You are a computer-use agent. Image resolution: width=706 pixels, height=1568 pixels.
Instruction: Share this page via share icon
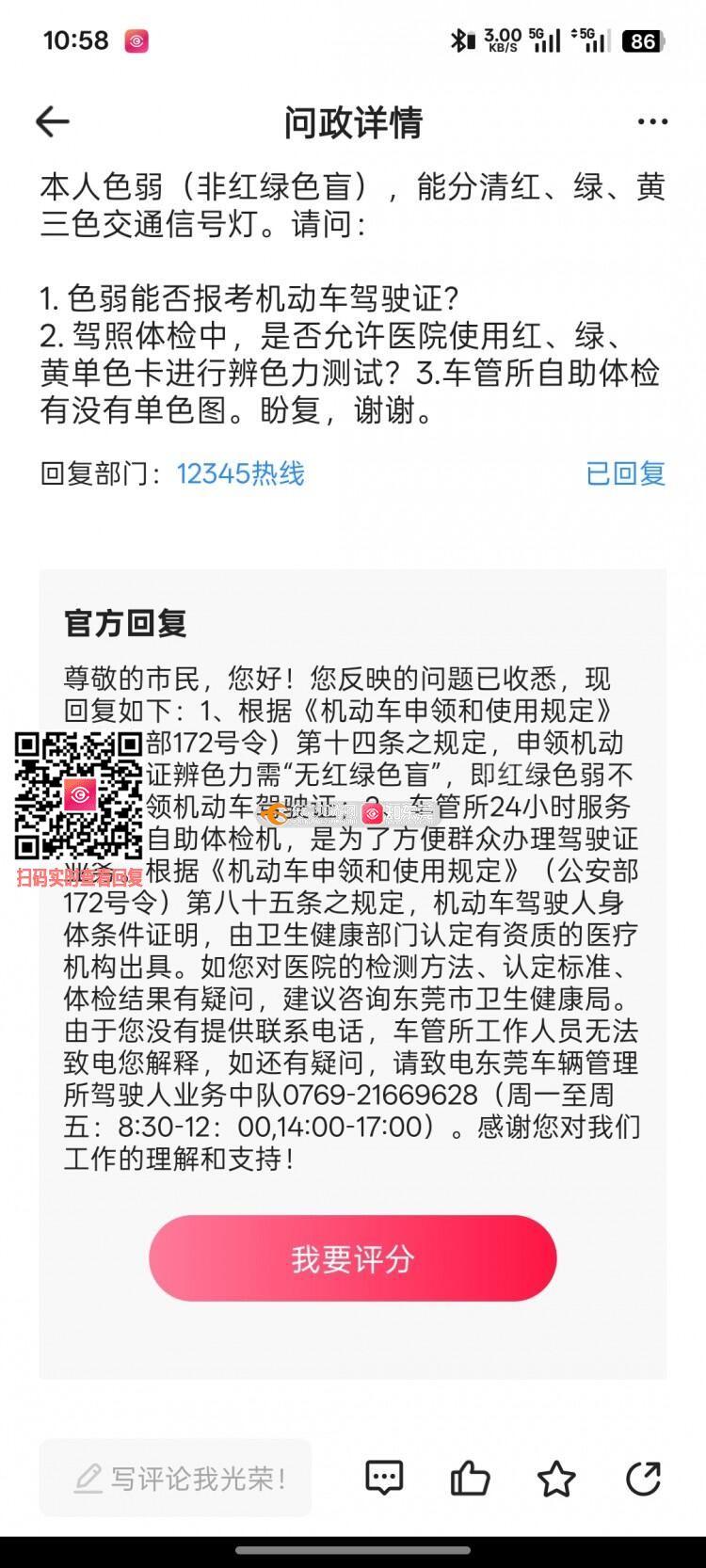643,1479
